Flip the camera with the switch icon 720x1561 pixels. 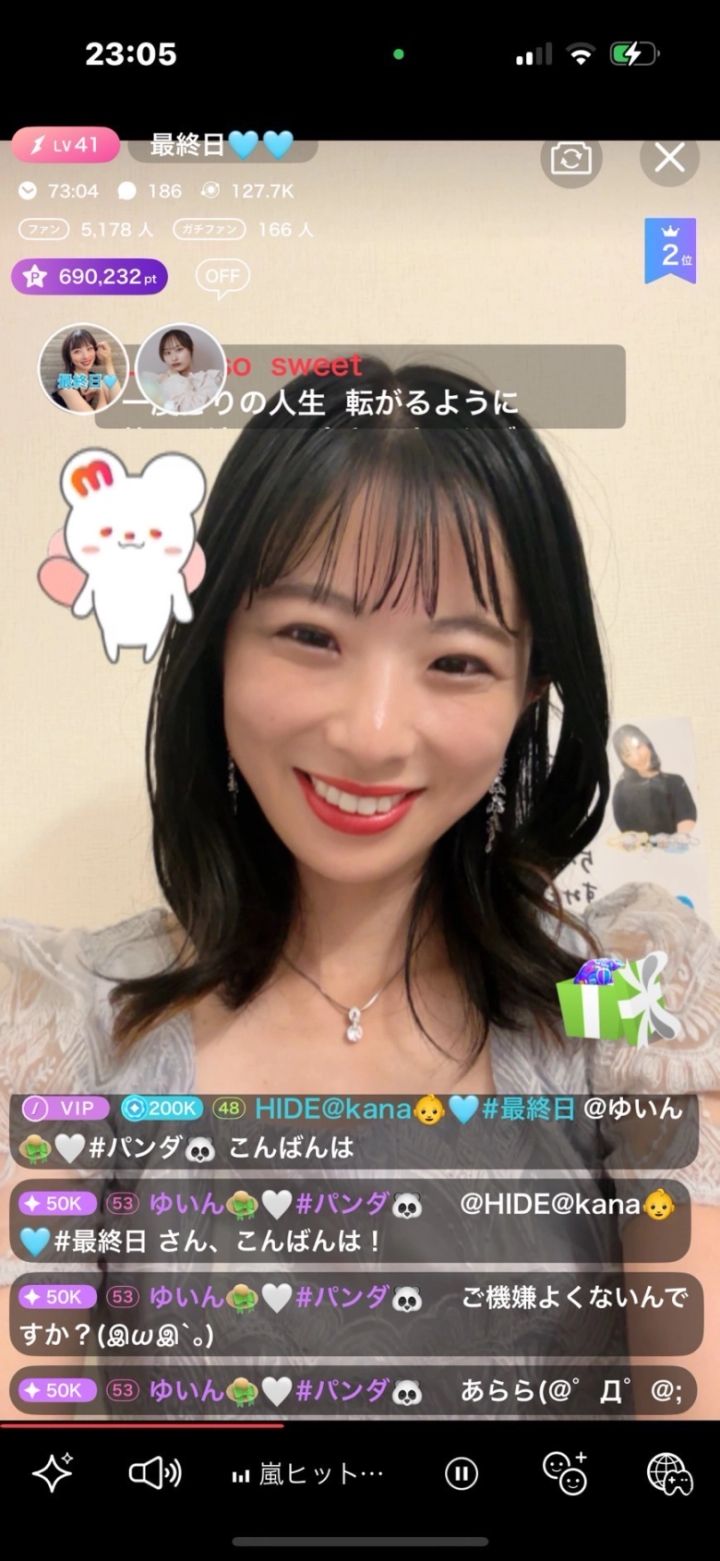click(x=571, y=158)
